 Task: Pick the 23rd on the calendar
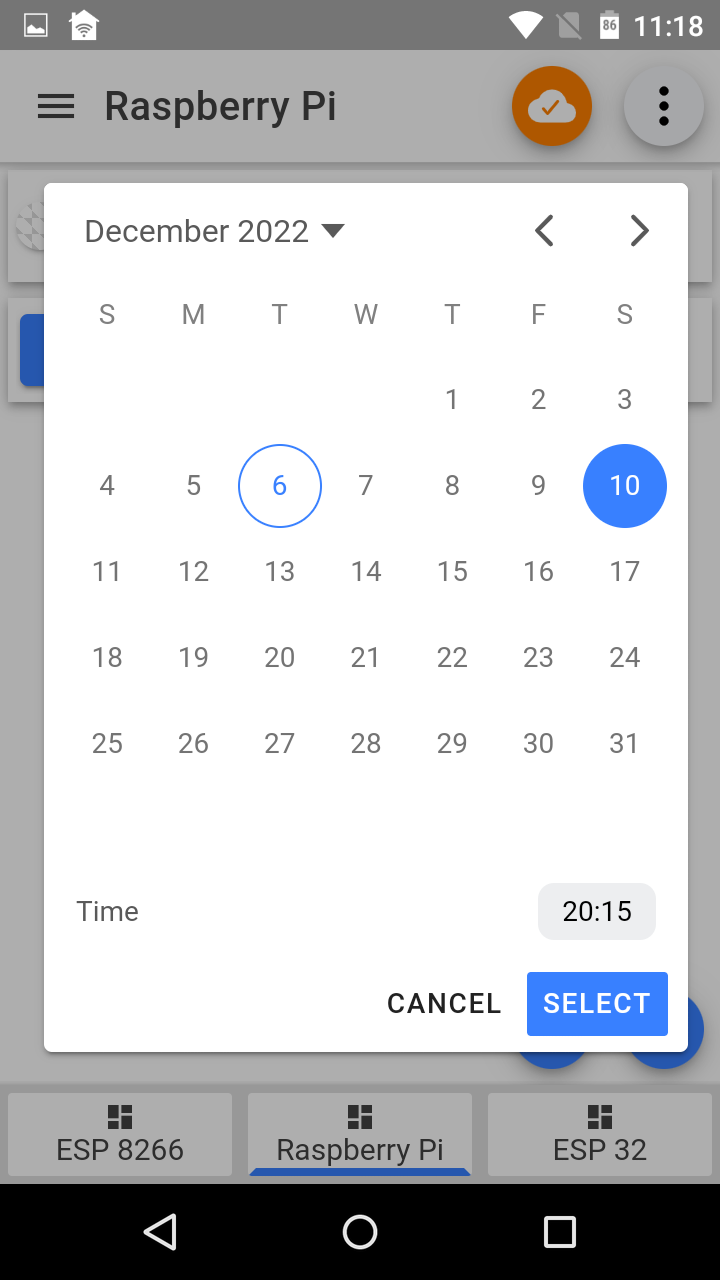(538, 658)
